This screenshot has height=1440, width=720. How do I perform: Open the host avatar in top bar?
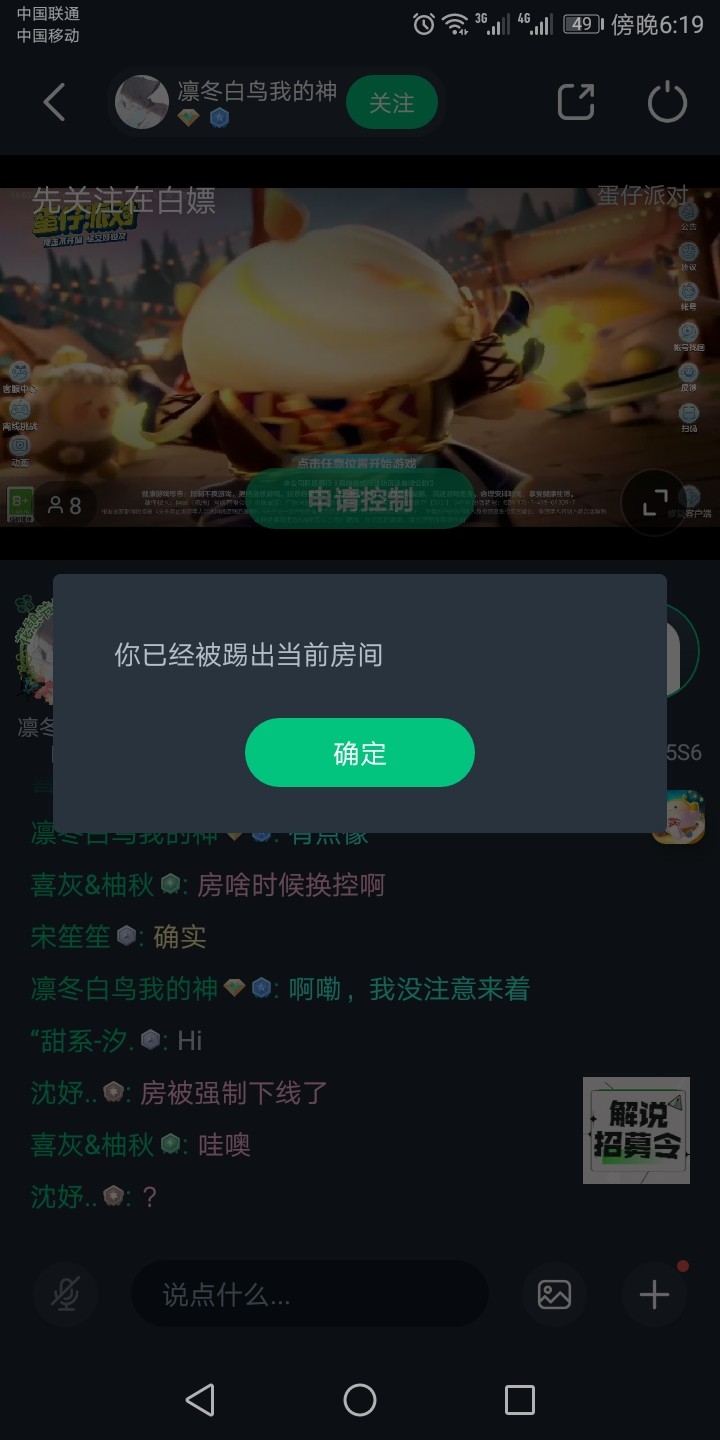142,102
